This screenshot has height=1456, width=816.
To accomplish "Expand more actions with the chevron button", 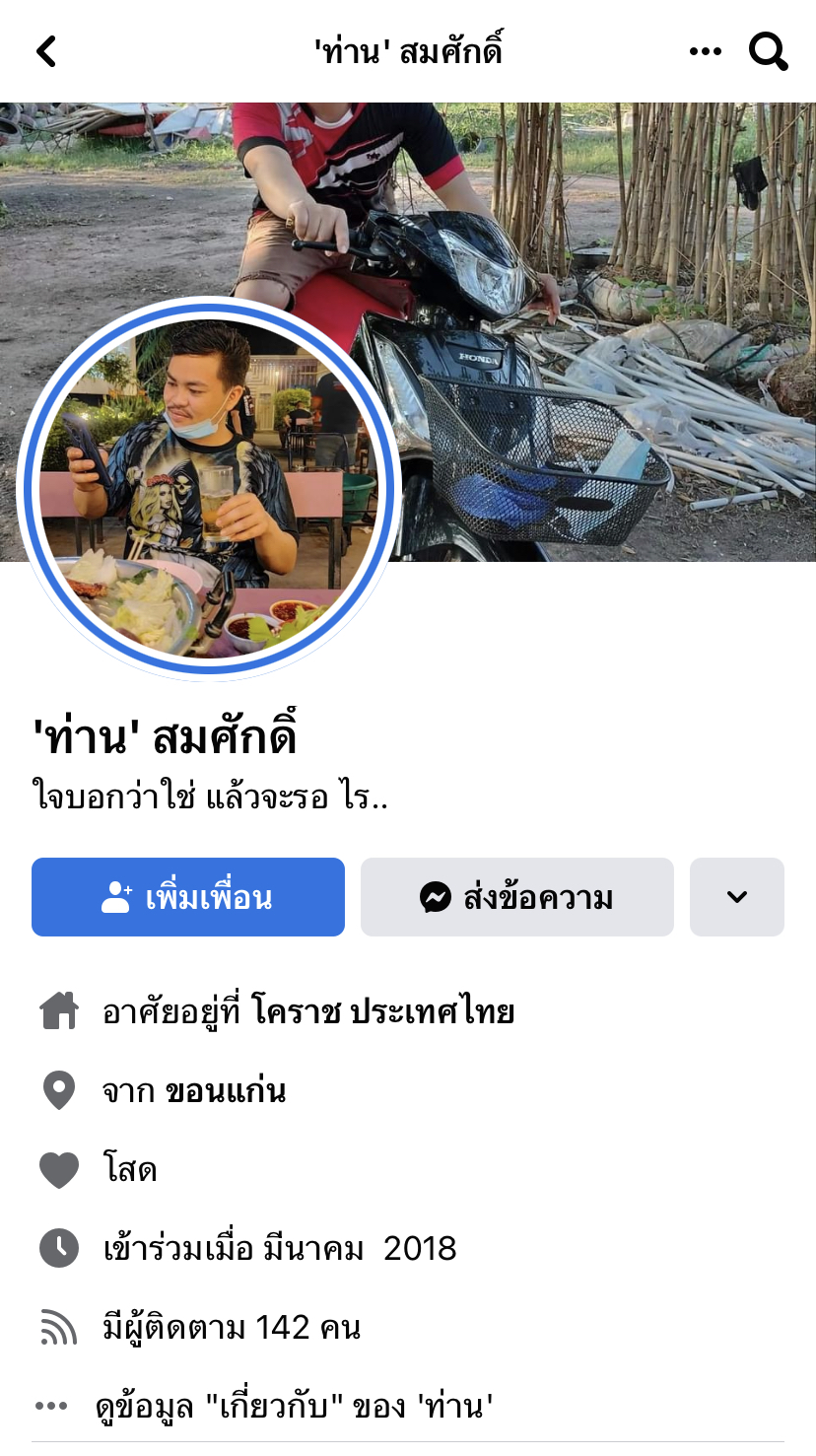I will (x=736, y=897).
